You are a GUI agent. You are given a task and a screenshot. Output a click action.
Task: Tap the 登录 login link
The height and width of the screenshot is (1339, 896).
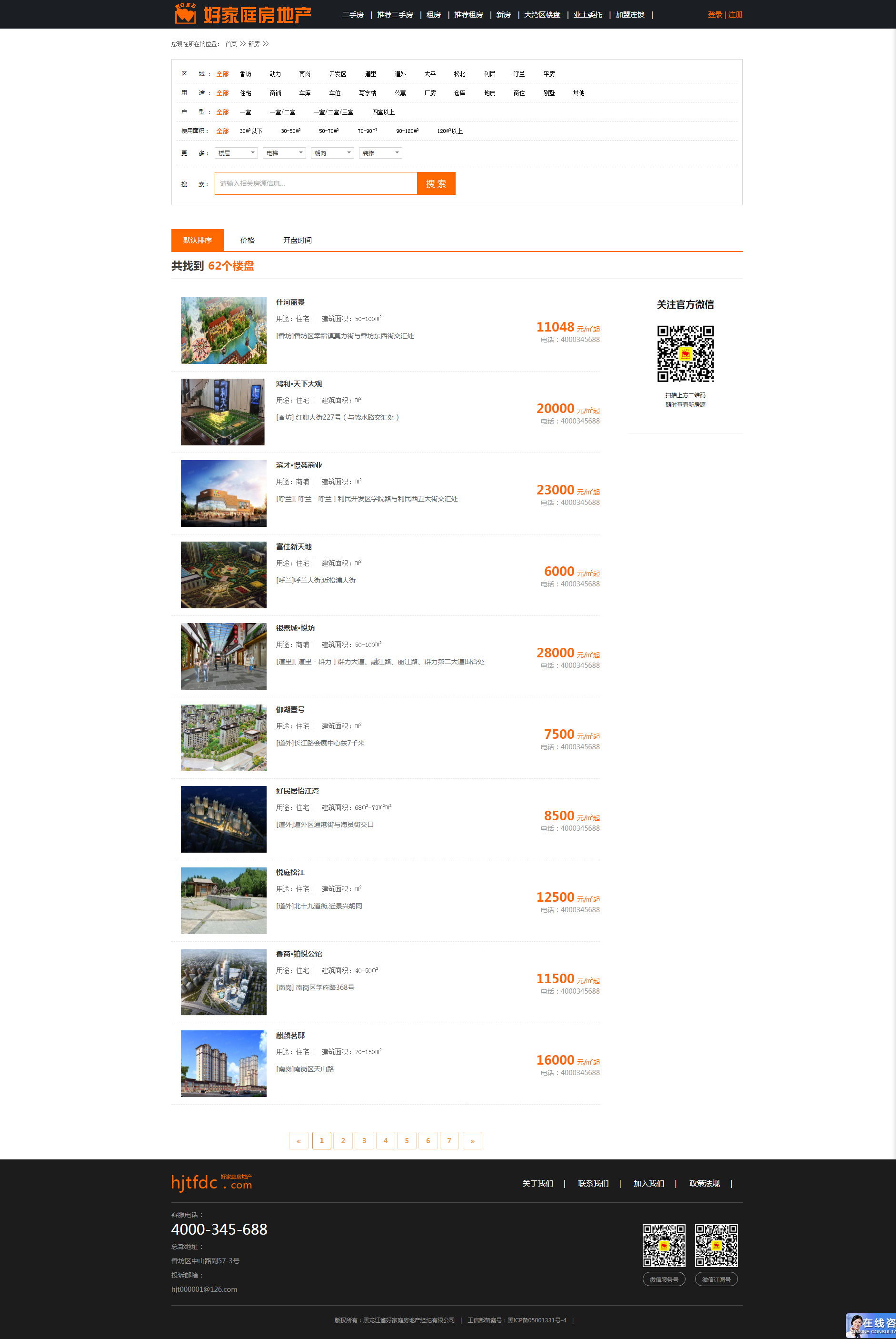(714, 15)
